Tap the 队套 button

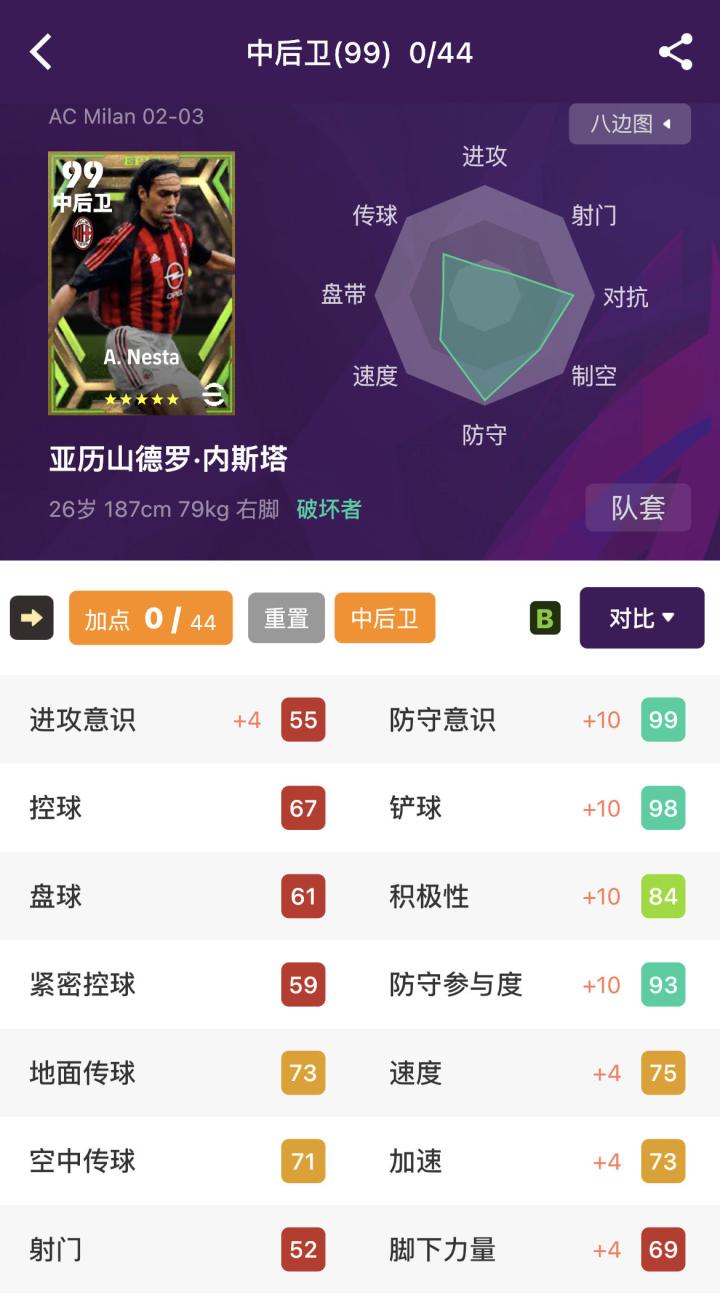tap(638, 508)
